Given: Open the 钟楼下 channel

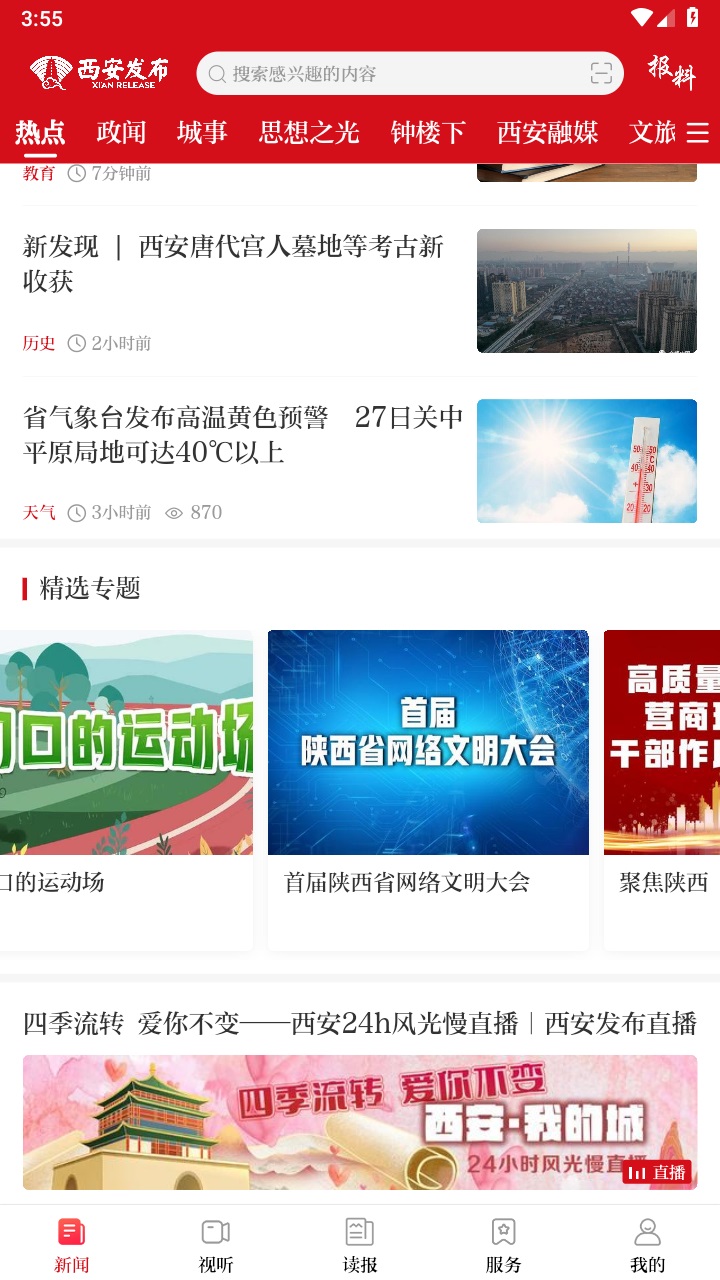Looking at the screenshot, I should tap(426, 132).
